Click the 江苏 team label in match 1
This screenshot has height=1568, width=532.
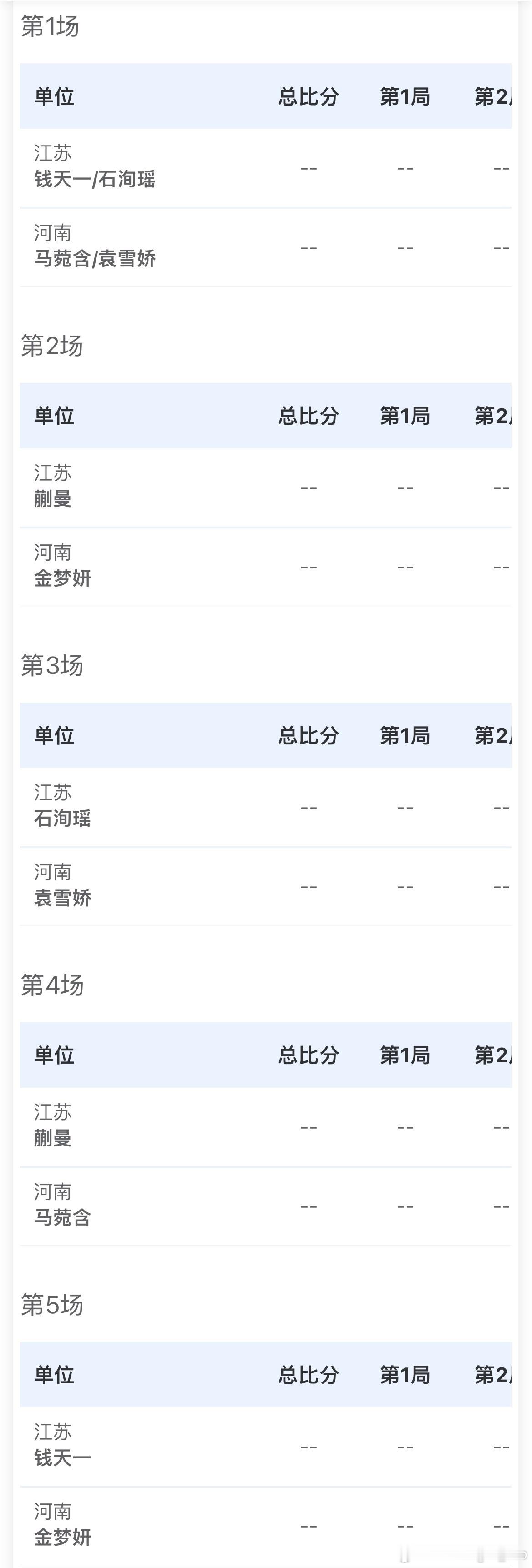(52, 153)
